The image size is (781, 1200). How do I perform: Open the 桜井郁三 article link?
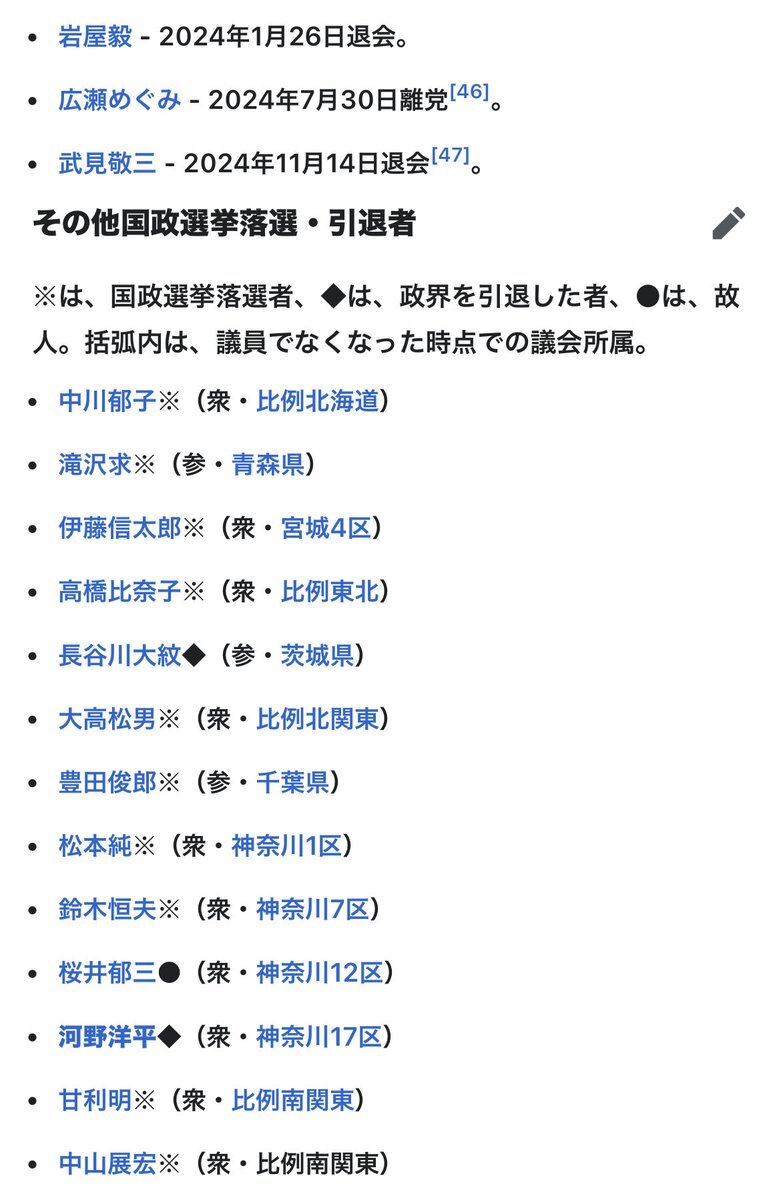click(x=107, y=973)
